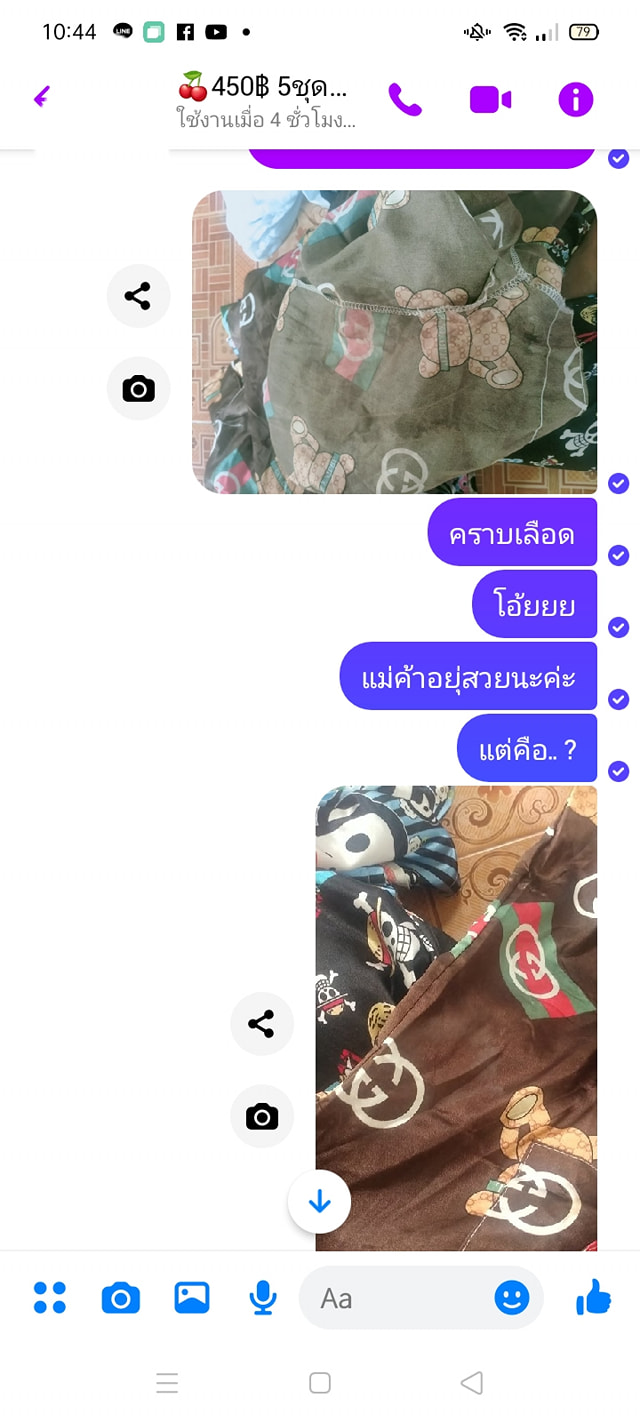Record a voice message
The image size is (640, 1422).
click(x=262, y=1298)
